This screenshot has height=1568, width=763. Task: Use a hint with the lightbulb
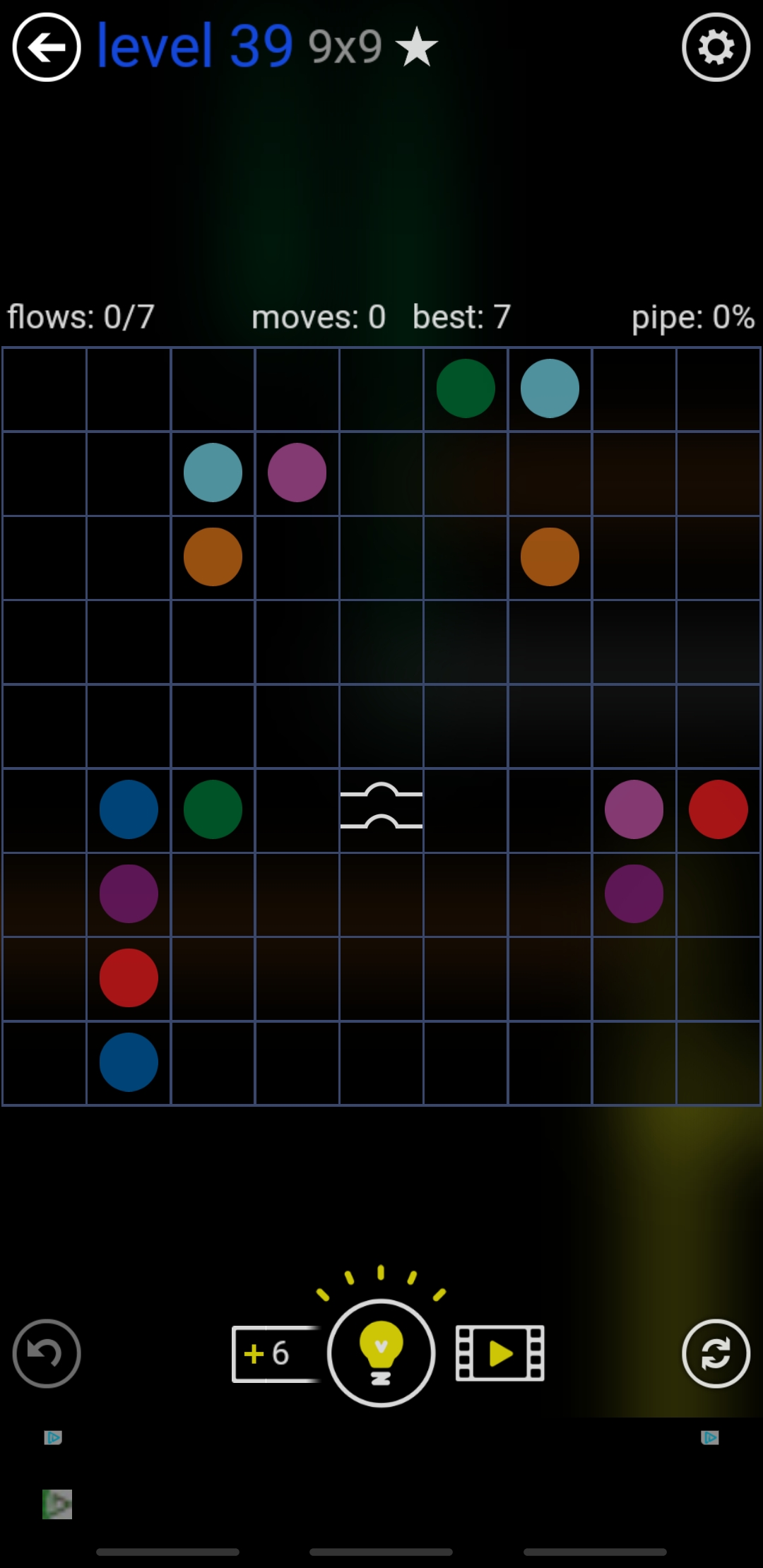point(381,1352)
